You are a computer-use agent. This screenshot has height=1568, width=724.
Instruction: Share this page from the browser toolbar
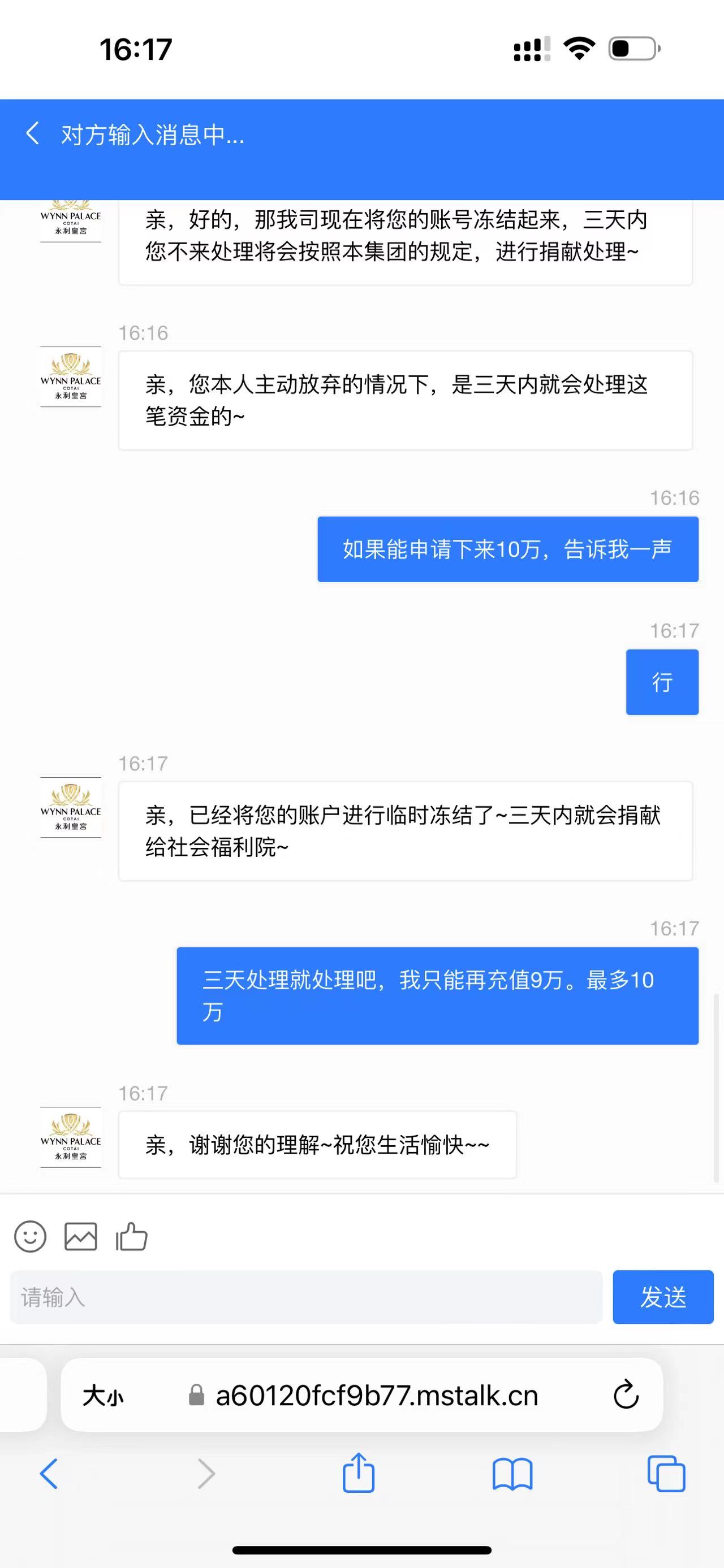pos(359,1472)
